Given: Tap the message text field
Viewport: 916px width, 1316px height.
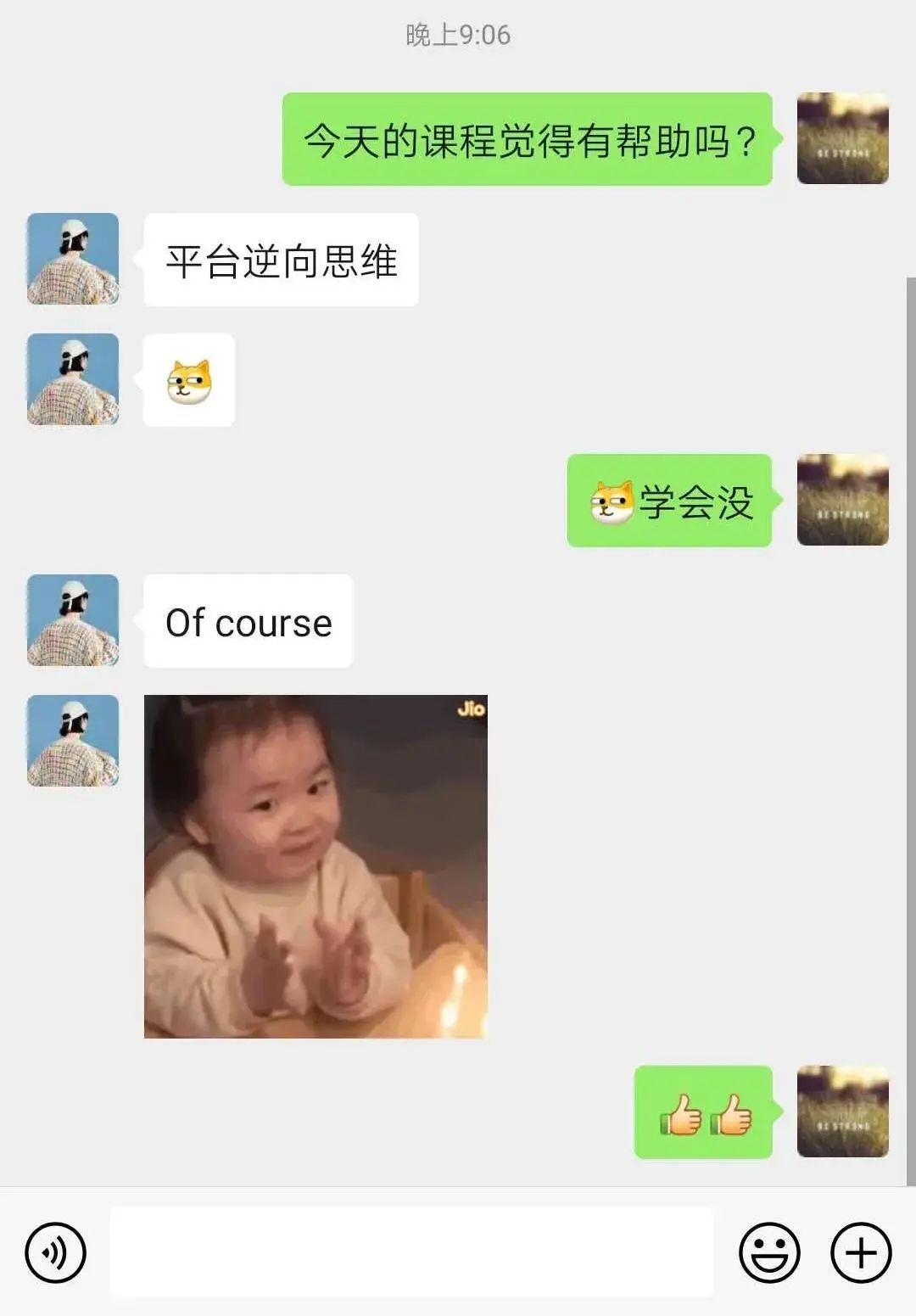Looking at the screenshot, I should point(411,1252).
